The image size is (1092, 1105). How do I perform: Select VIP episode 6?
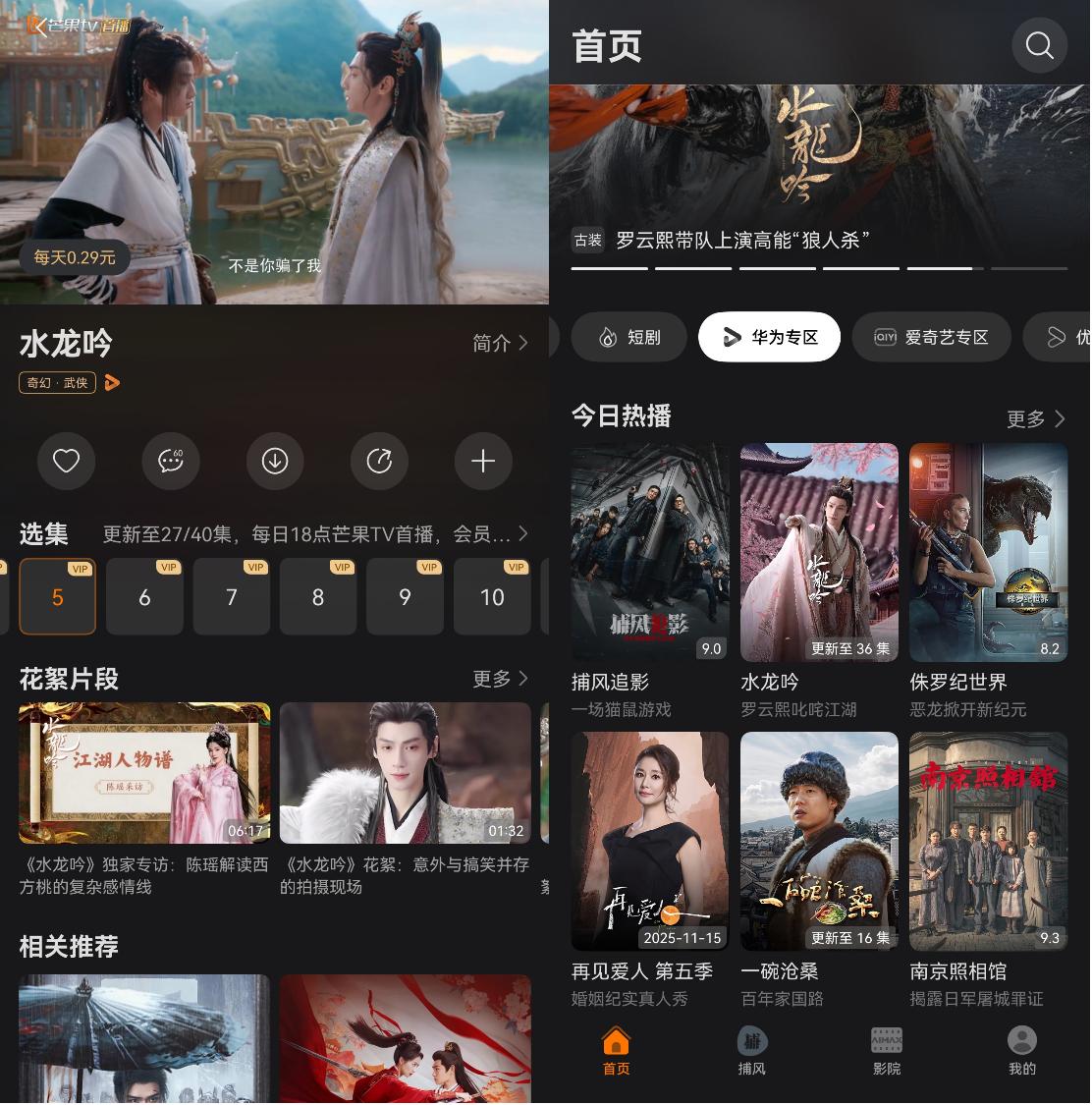[x=144, y=596]
